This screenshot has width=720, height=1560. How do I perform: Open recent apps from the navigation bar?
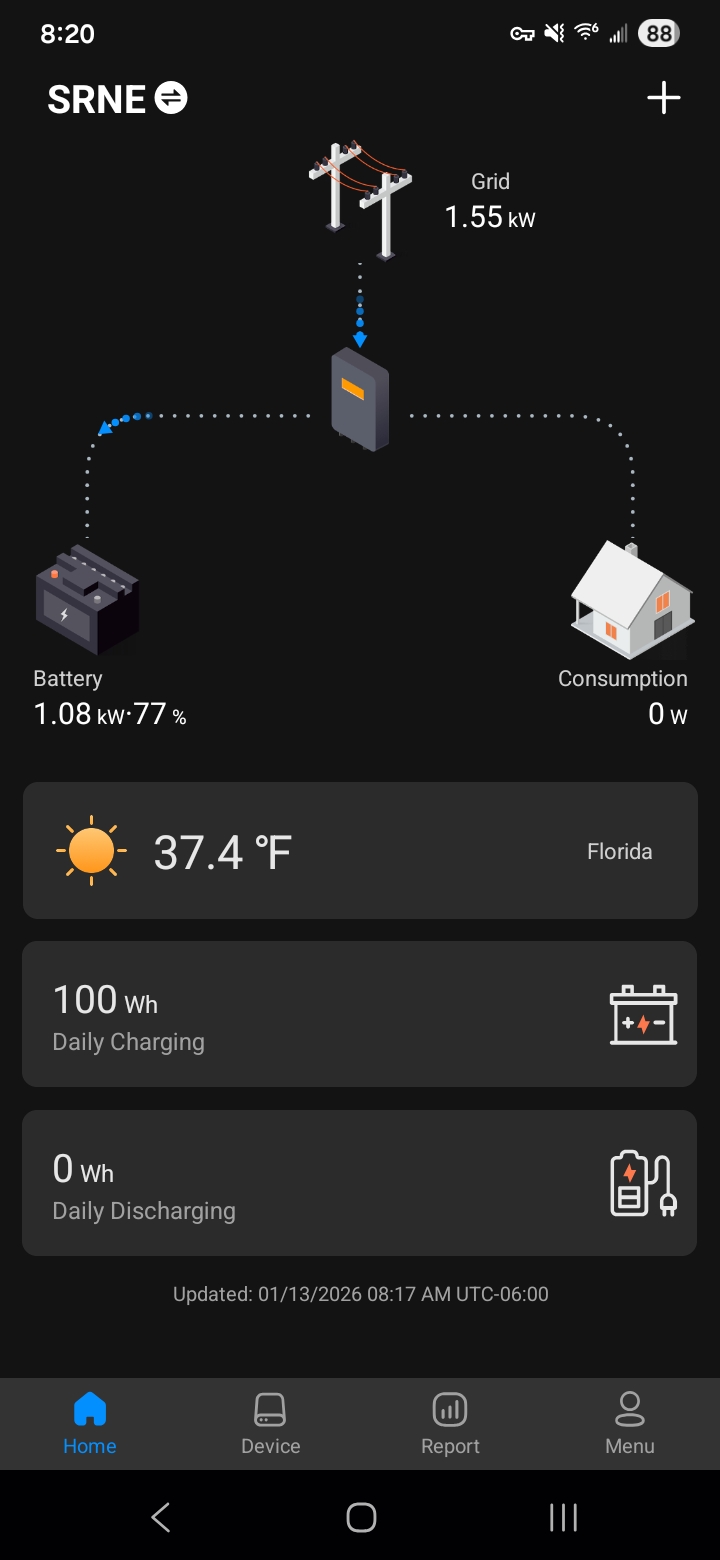(563, 1517)
